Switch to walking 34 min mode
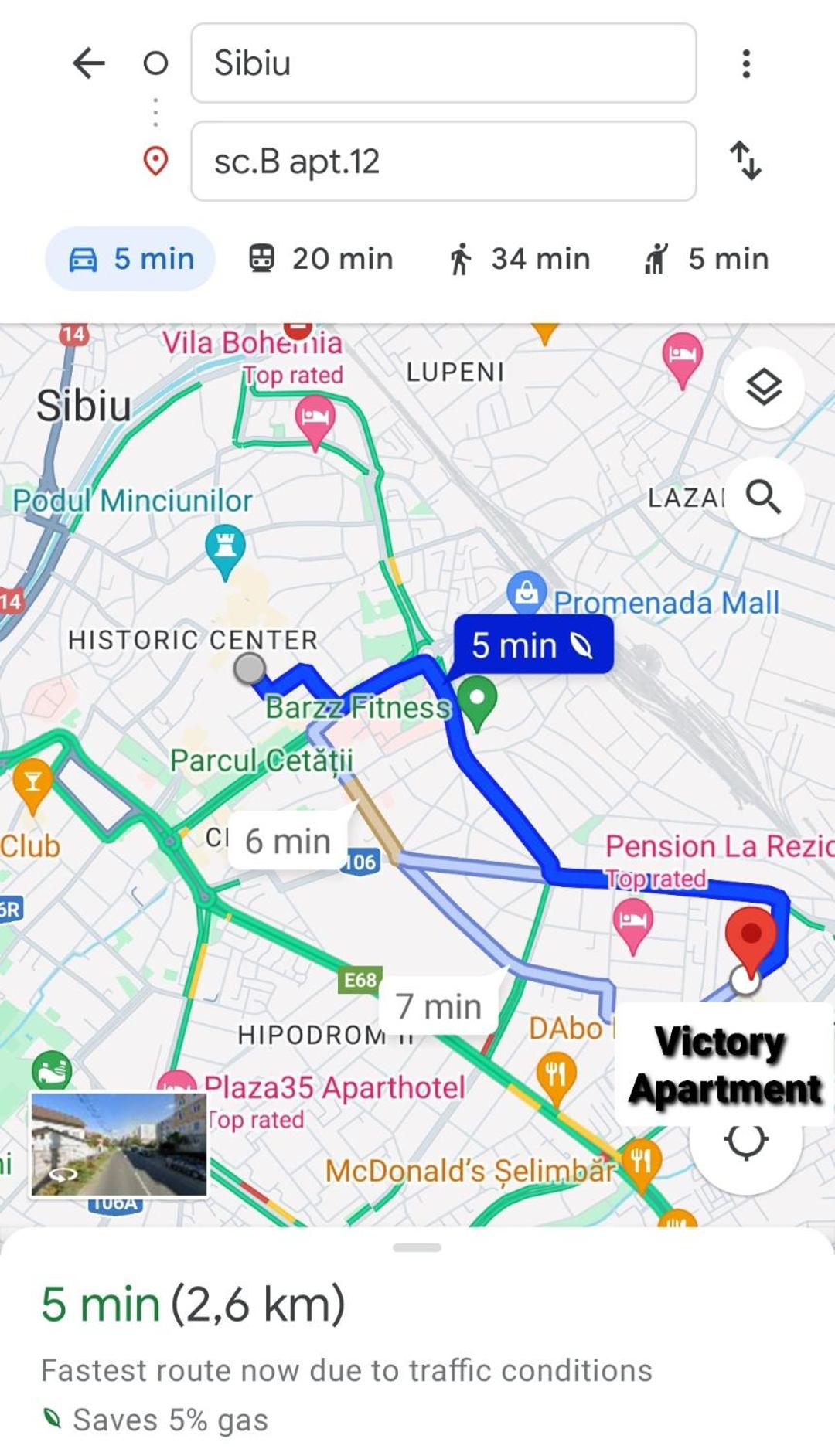Screen dimensions: 835x1456 [520, 259]
